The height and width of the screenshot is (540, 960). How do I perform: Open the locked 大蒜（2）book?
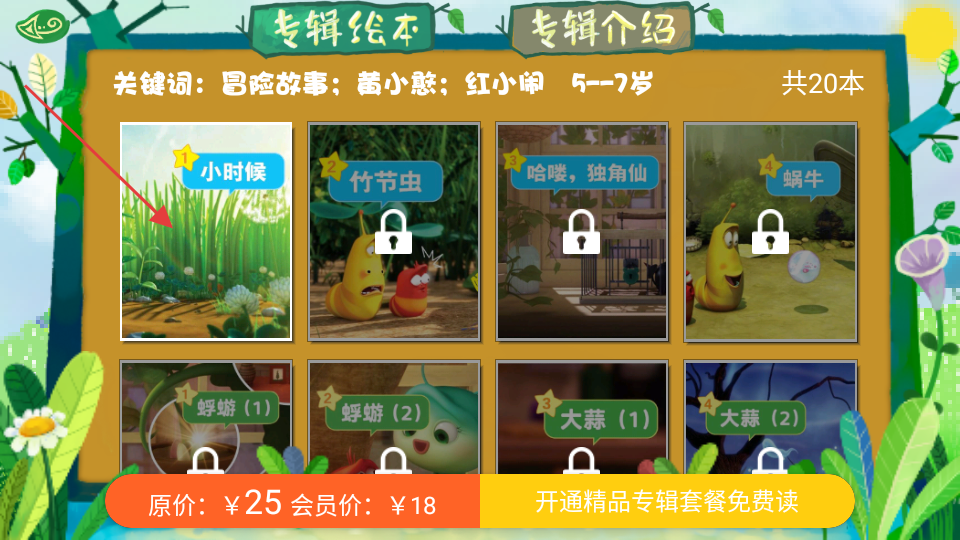click(769, 420)
